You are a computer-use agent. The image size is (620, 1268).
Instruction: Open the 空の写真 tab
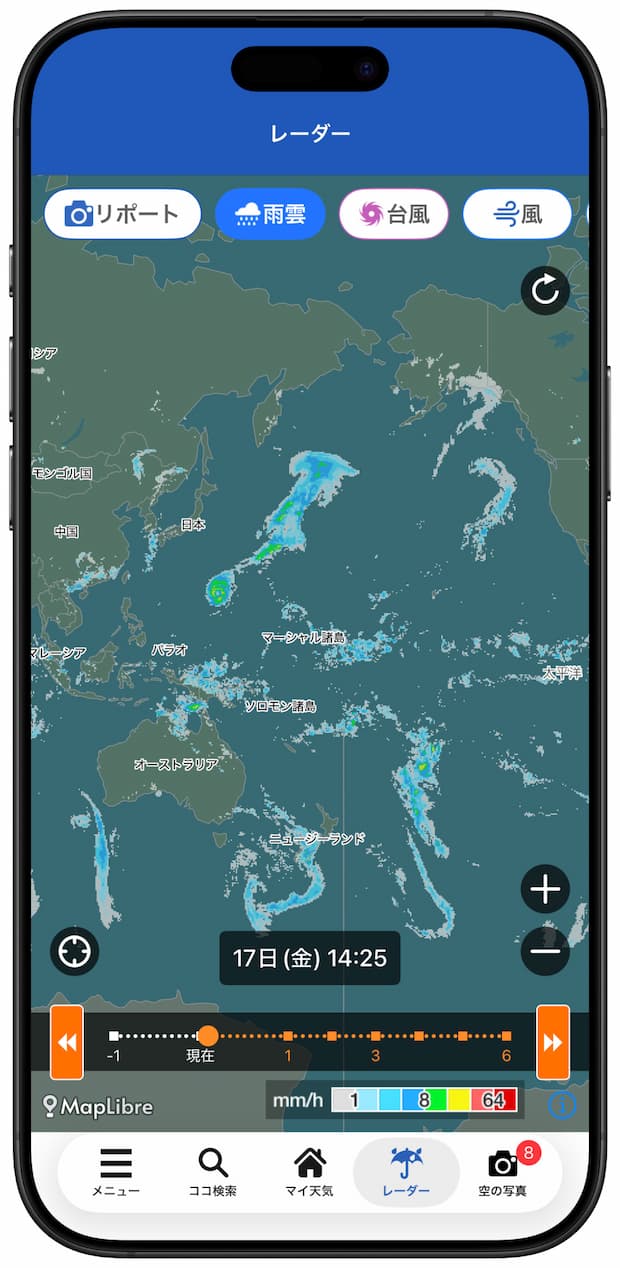[x=502, y=1172]
